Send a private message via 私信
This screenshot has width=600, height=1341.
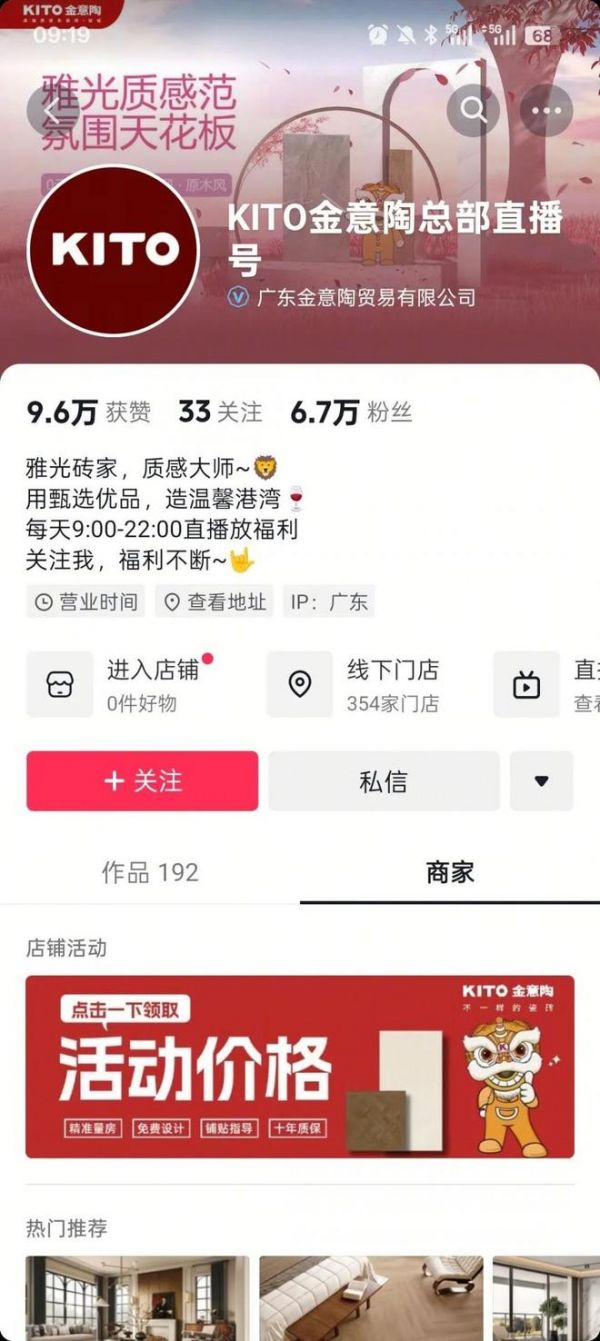coord(383,781)
